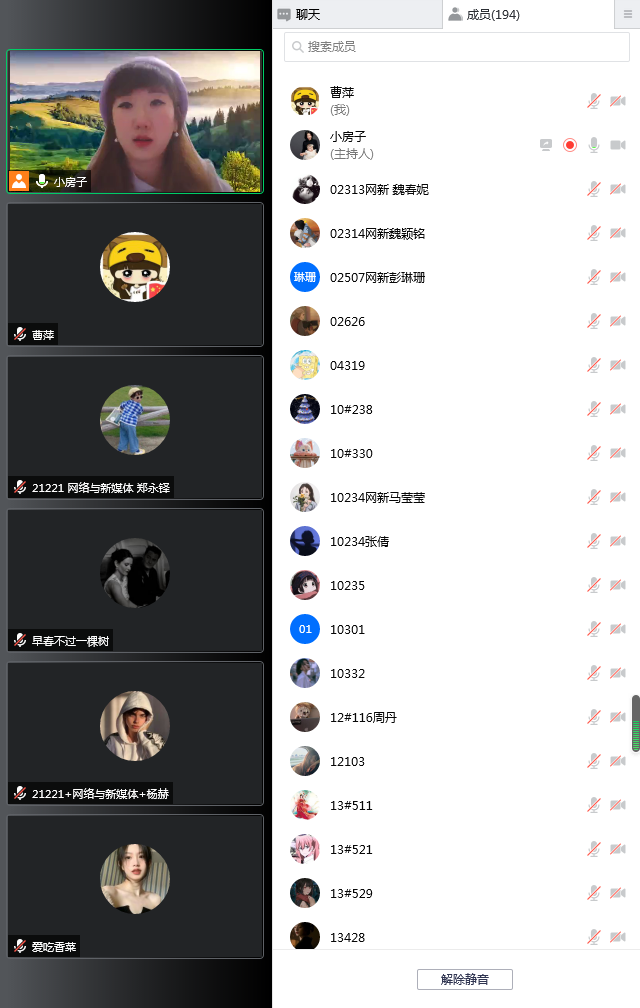640x1008 pixels.
Task: Tap the camera icon on 小房子 row
Action: point(618,145)
